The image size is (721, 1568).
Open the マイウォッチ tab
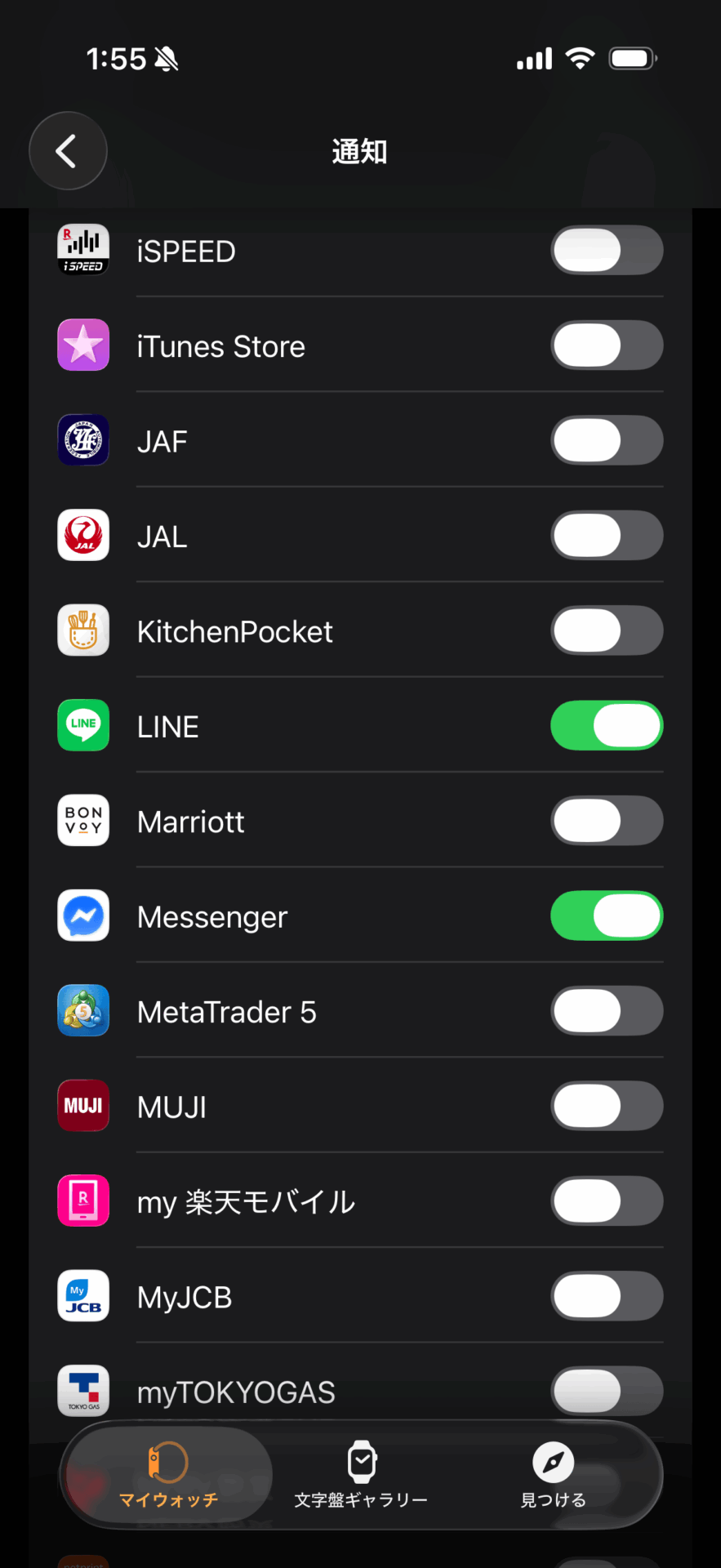(168, 1476)
